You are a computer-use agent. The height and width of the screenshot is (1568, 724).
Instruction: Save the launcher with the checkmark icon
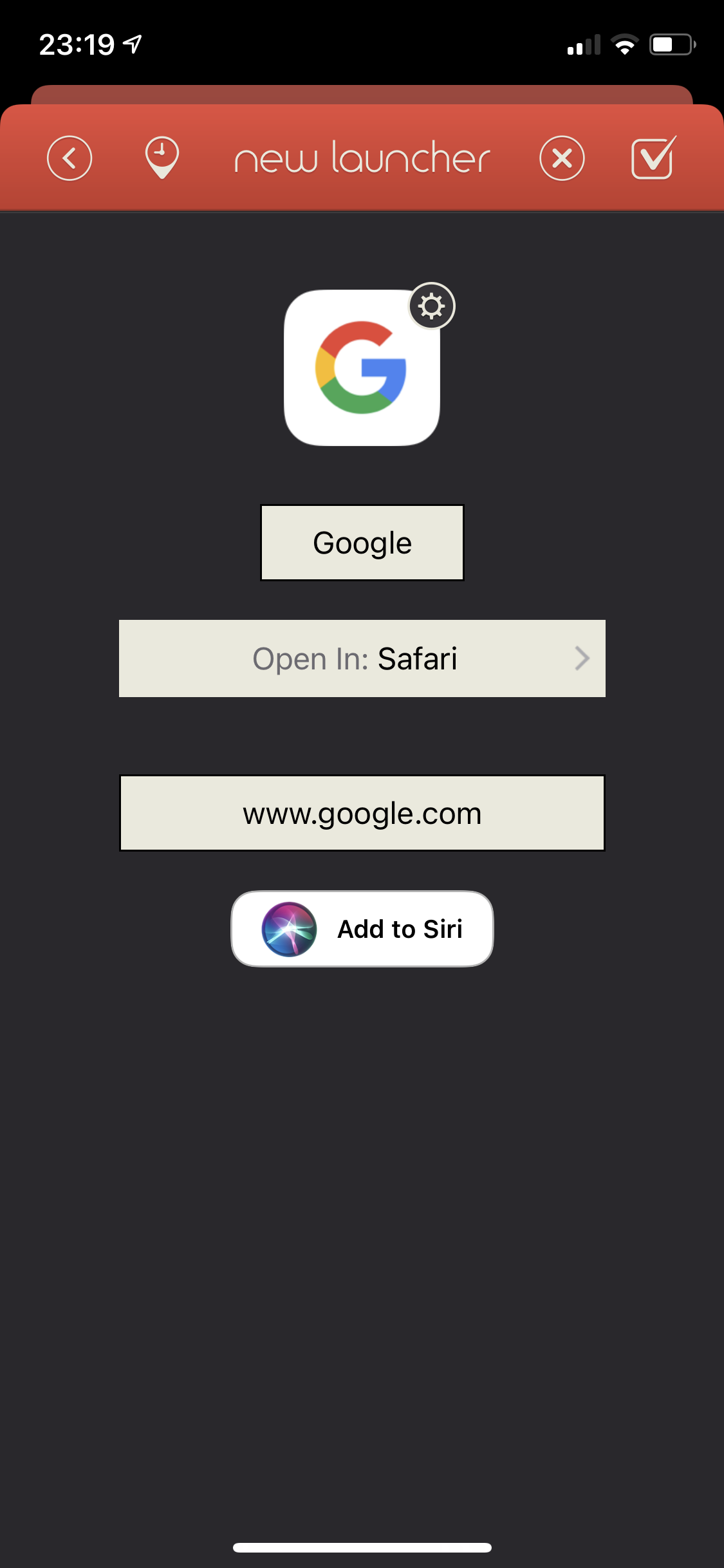click(x=653, y=158)
